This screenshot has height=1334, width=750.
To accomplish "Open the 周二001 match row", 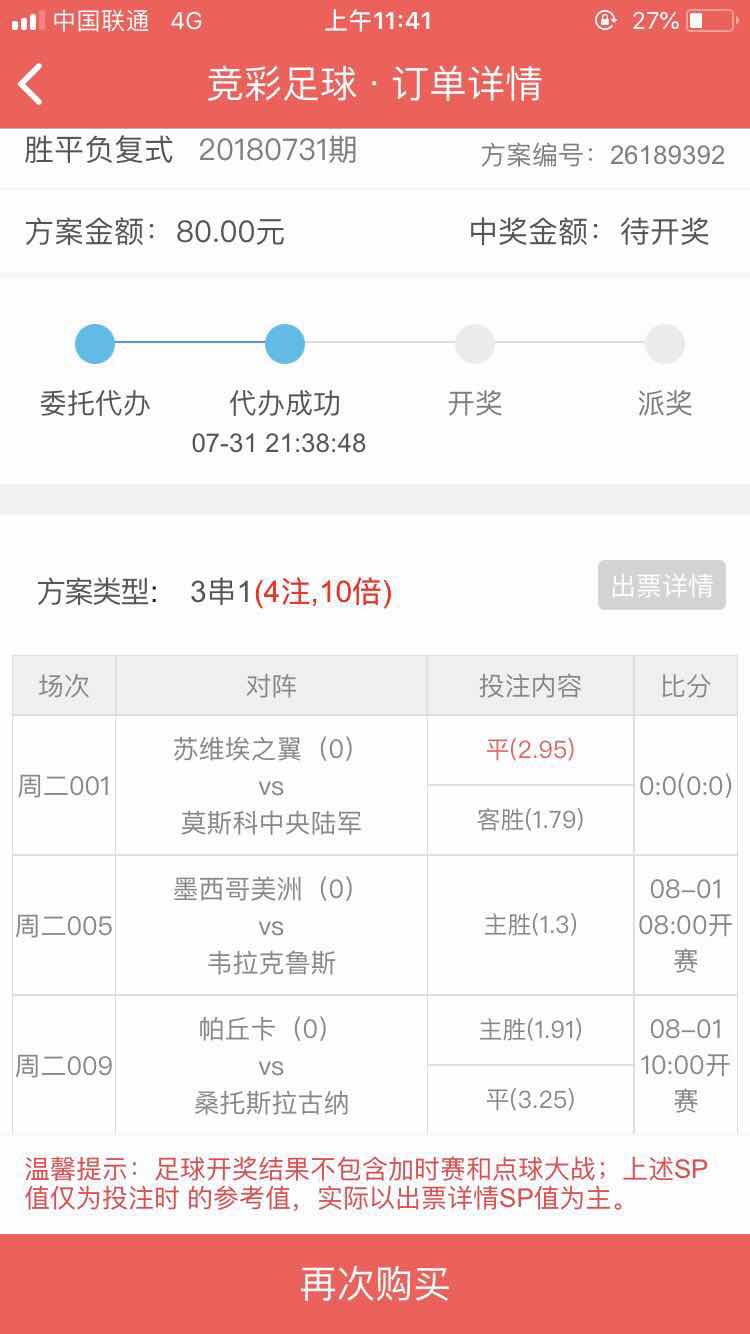I will [x=62, y=785].
